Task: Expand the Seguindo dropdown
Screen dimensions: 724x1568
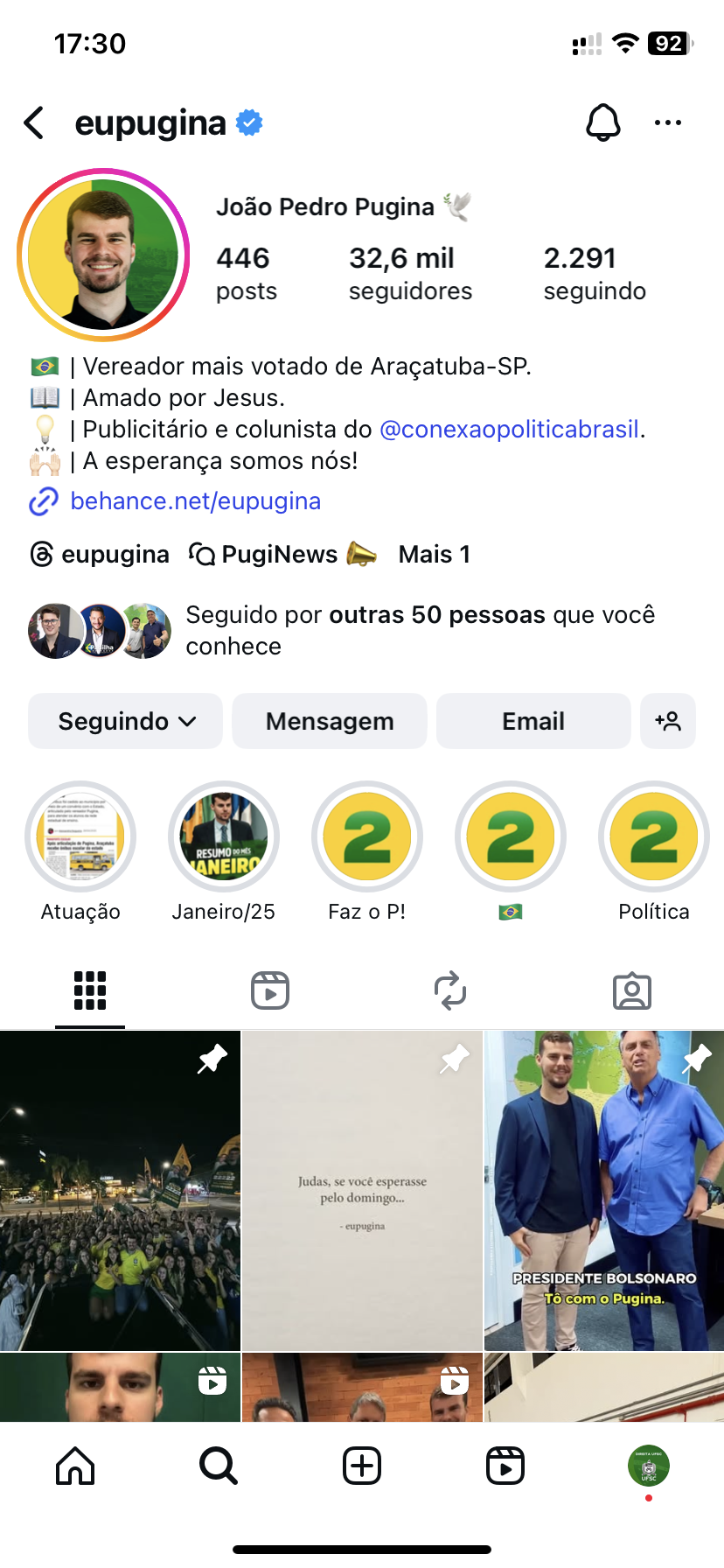Action: (x=126, y=721)
